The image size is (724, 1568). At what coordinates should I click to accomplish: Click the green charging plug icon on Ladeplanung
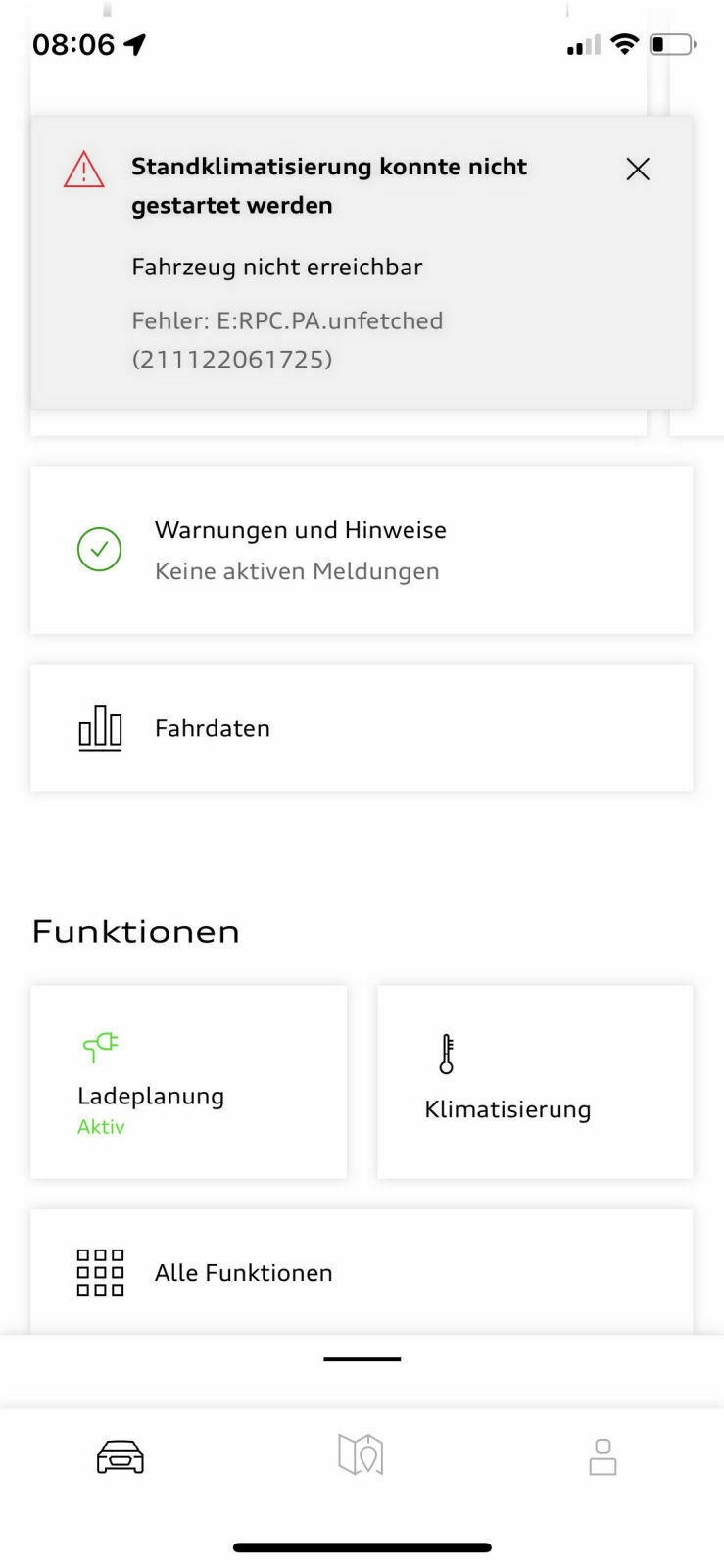tap(98, 1046)
